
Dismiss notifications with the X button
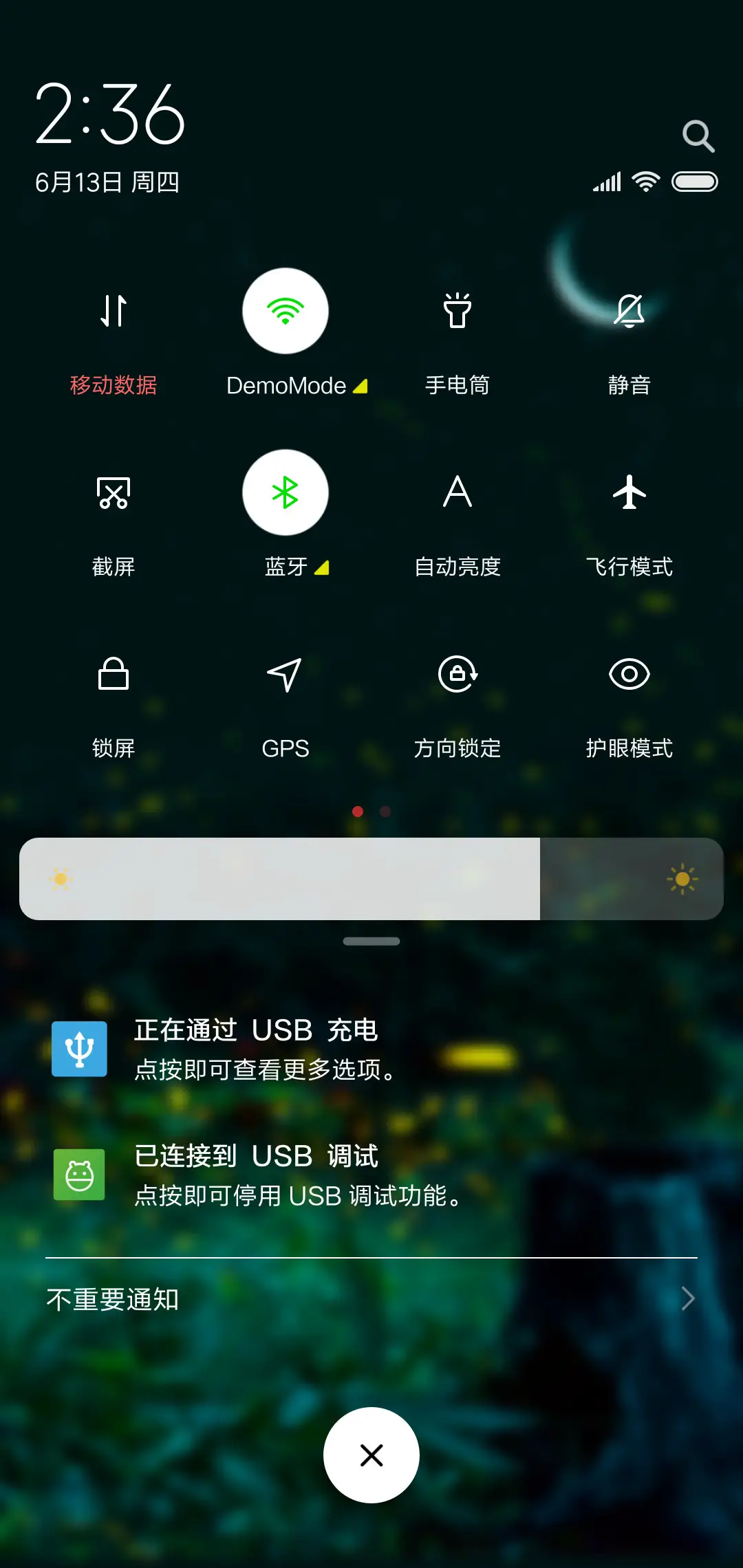[x=371, y=1455]
